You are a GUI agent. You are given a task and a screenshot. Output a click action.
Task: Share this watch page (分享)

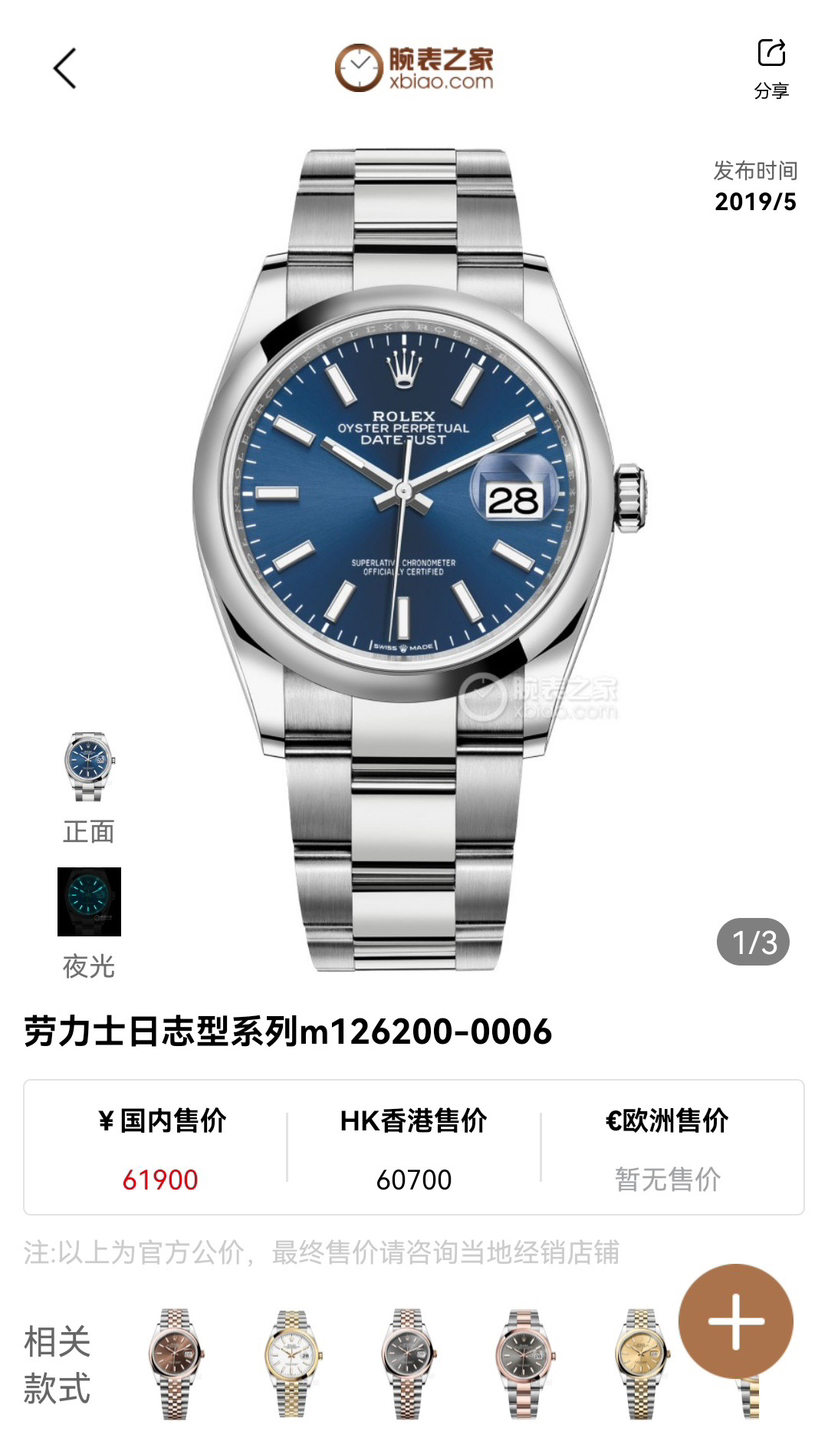pyautogui.click(x=771, y=67)
